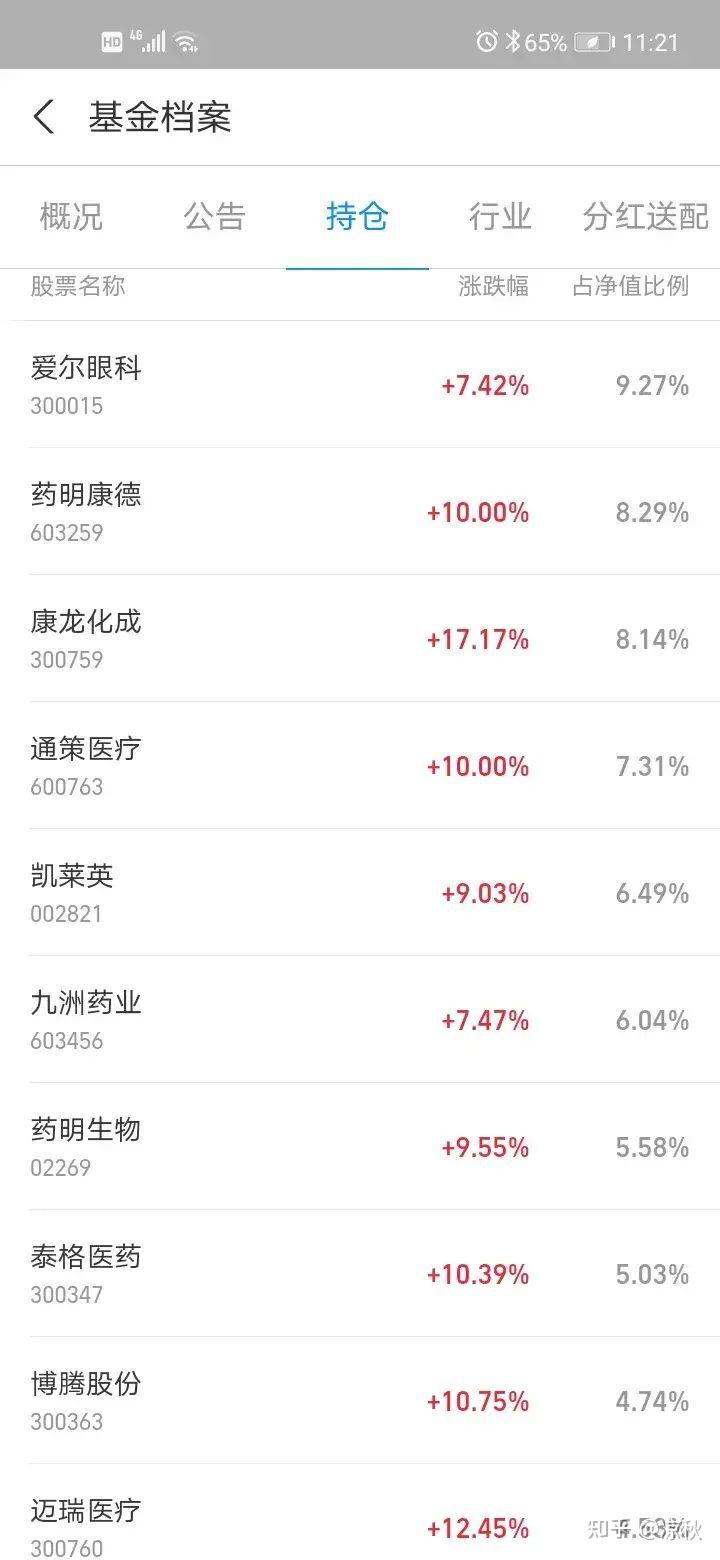720x1560 pixels.
Task: Tap the 博腾股份 stock row
Action: [x=360, y=1401]
